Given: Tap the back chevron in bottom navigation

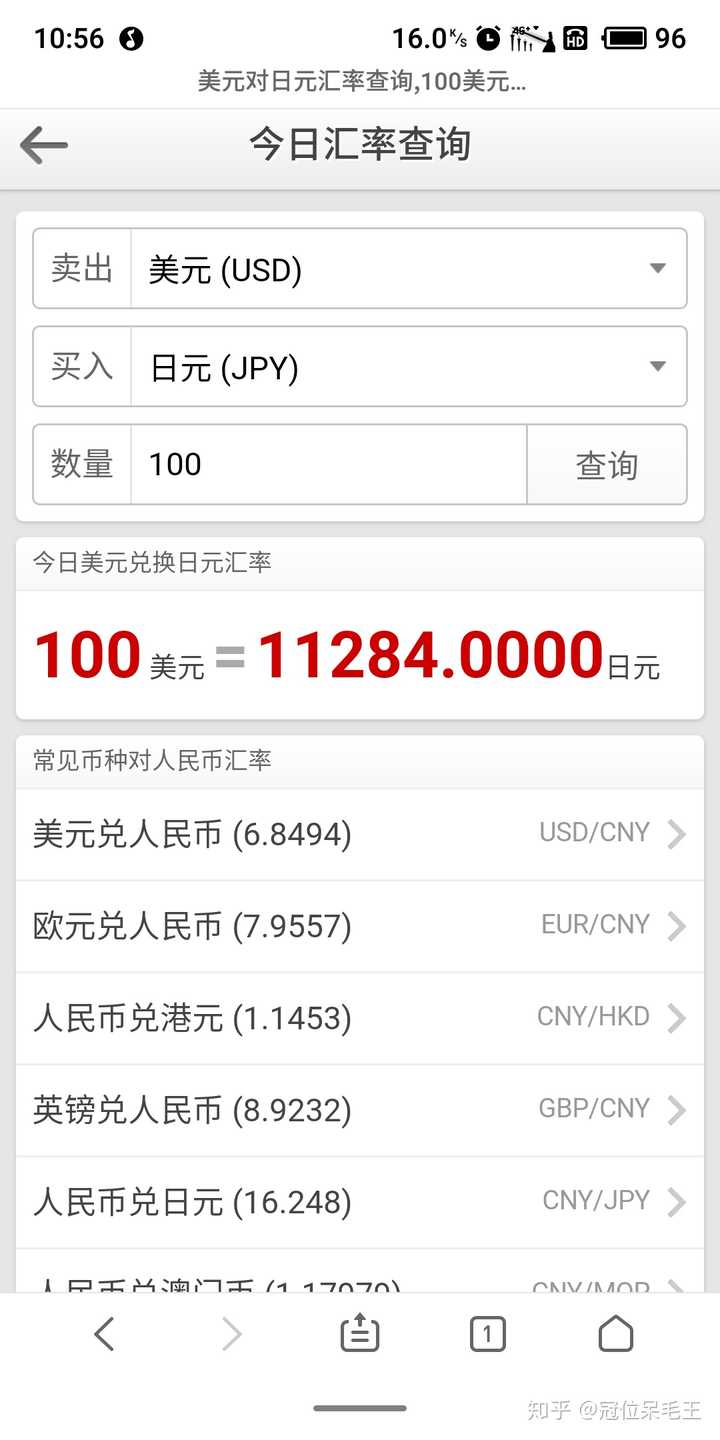Looking at the screenshot, I should coord(103,1333).
